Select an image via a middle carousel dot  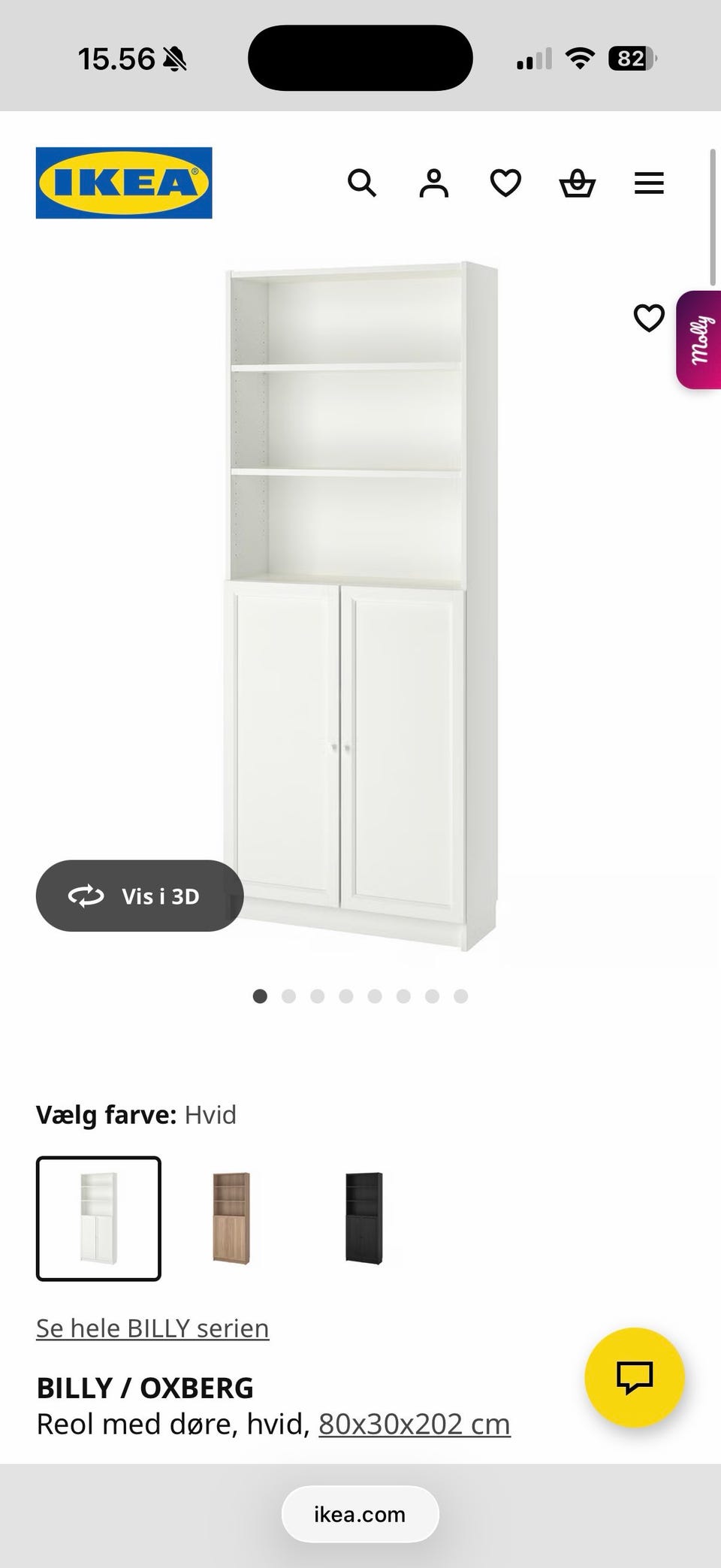346,996
